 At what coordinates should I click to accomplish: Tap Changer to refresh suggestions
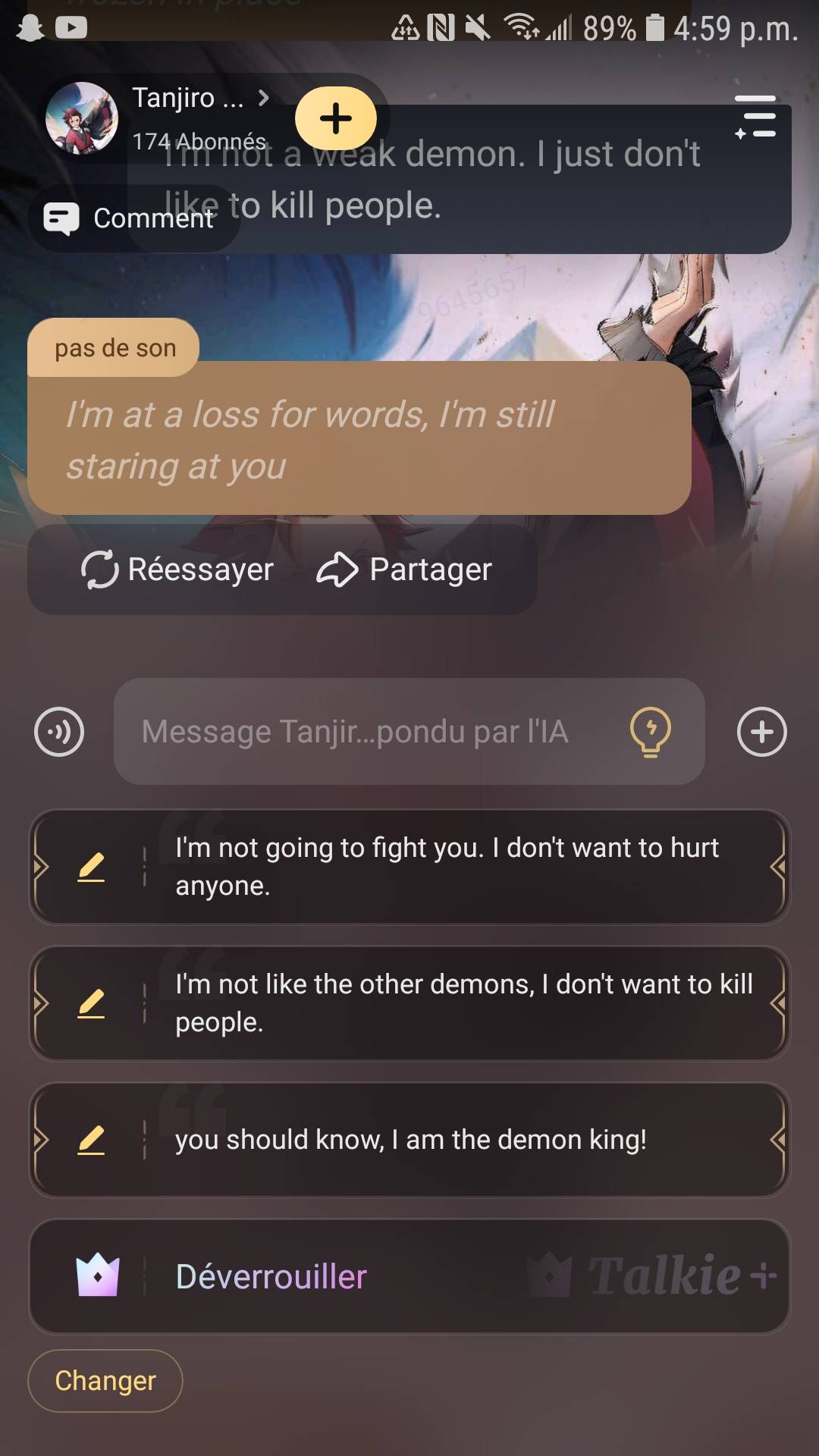pos(105,1381)
